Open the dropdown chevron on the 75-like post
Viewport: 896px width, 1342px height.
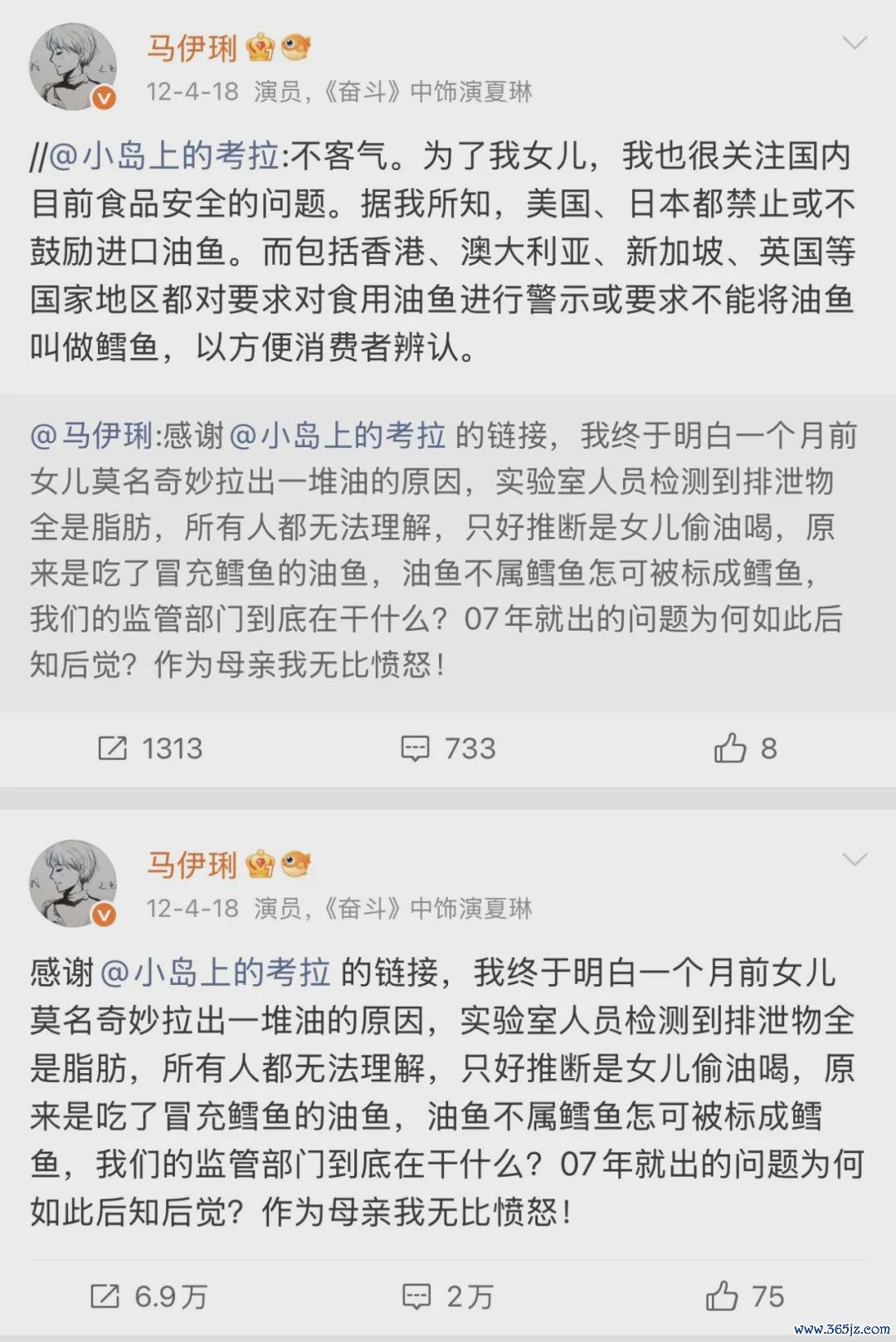[x=855, y=859]
